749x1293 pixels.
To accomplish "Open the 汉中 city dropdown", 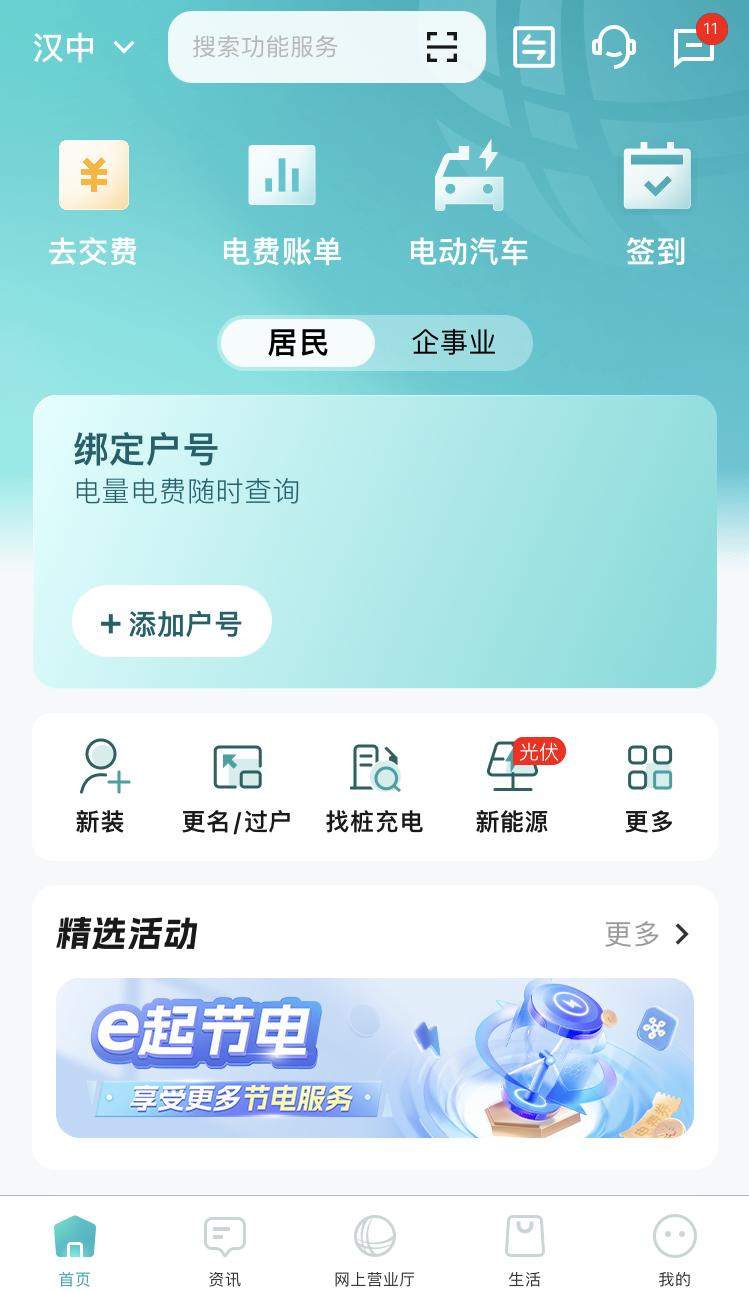I will [x=83, y=47].
